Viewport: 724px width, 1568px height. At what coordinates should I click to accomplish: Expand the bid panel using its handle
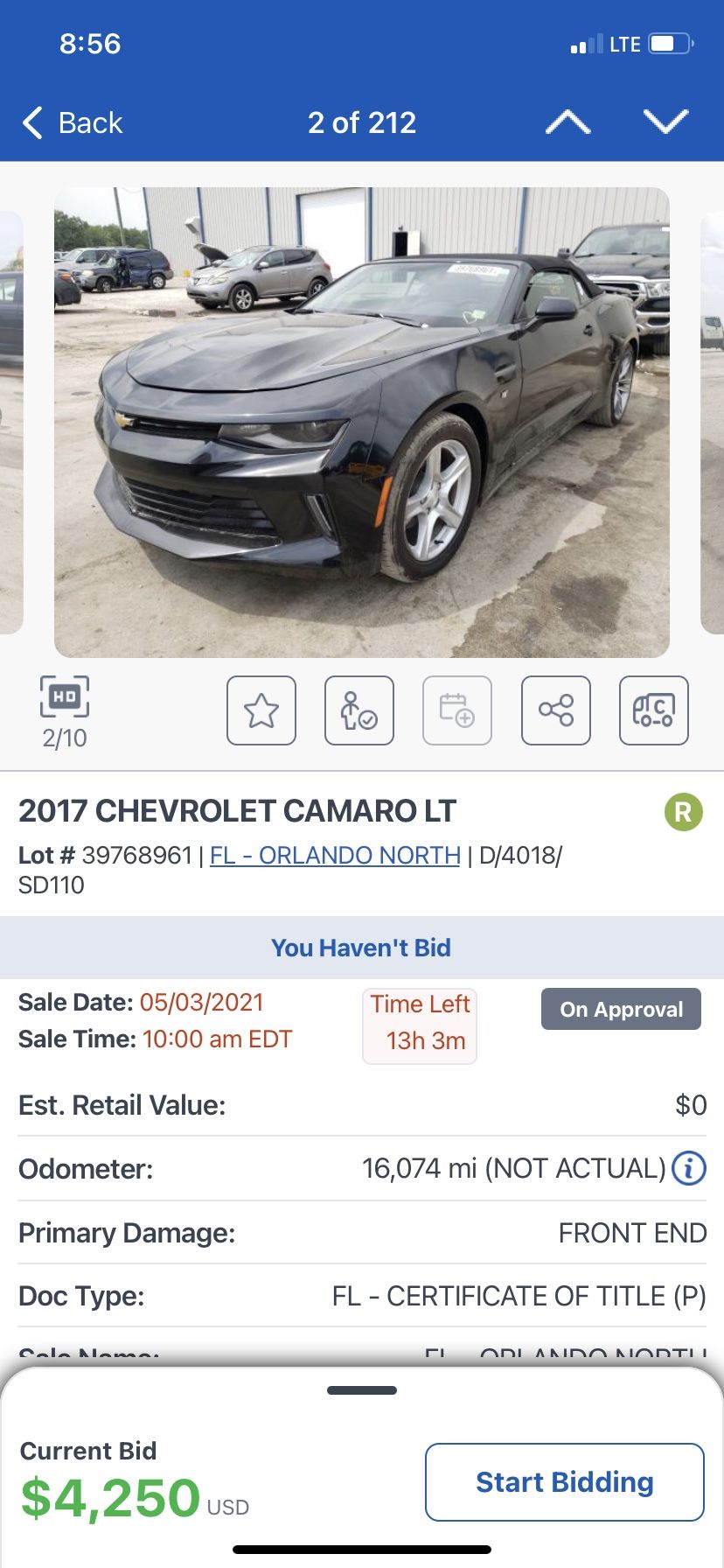[x=361, y=1390]
